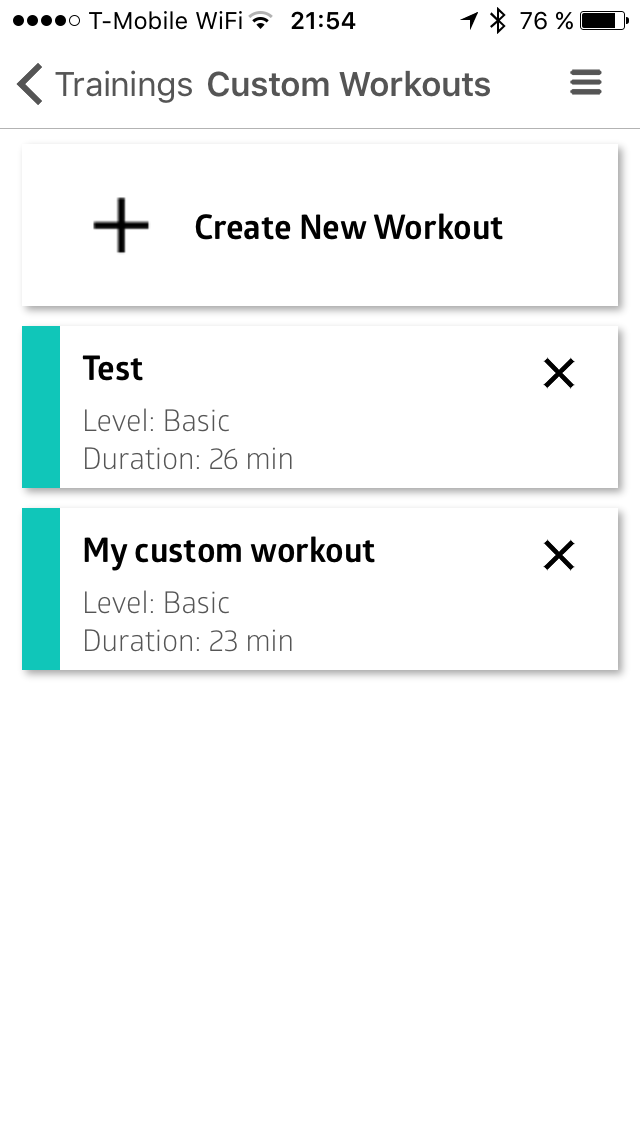The height and width of the screenshot is (1136, 640).
Task: Create a new workout
Action: 320,225
